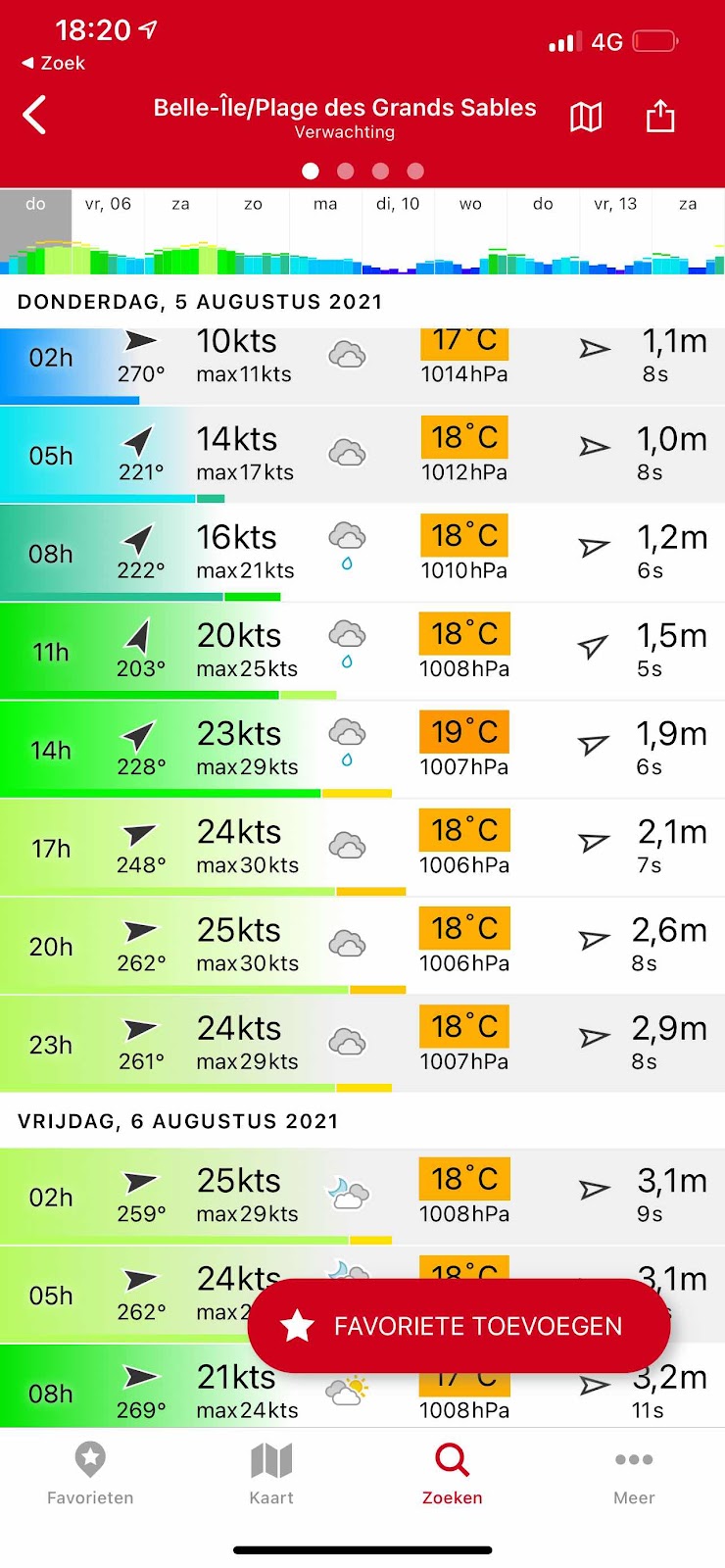Add spot via Favoriete toevoegen button
This screenshot has height=1568, width=725.
pyautogui.click(x=459, y=1326)
